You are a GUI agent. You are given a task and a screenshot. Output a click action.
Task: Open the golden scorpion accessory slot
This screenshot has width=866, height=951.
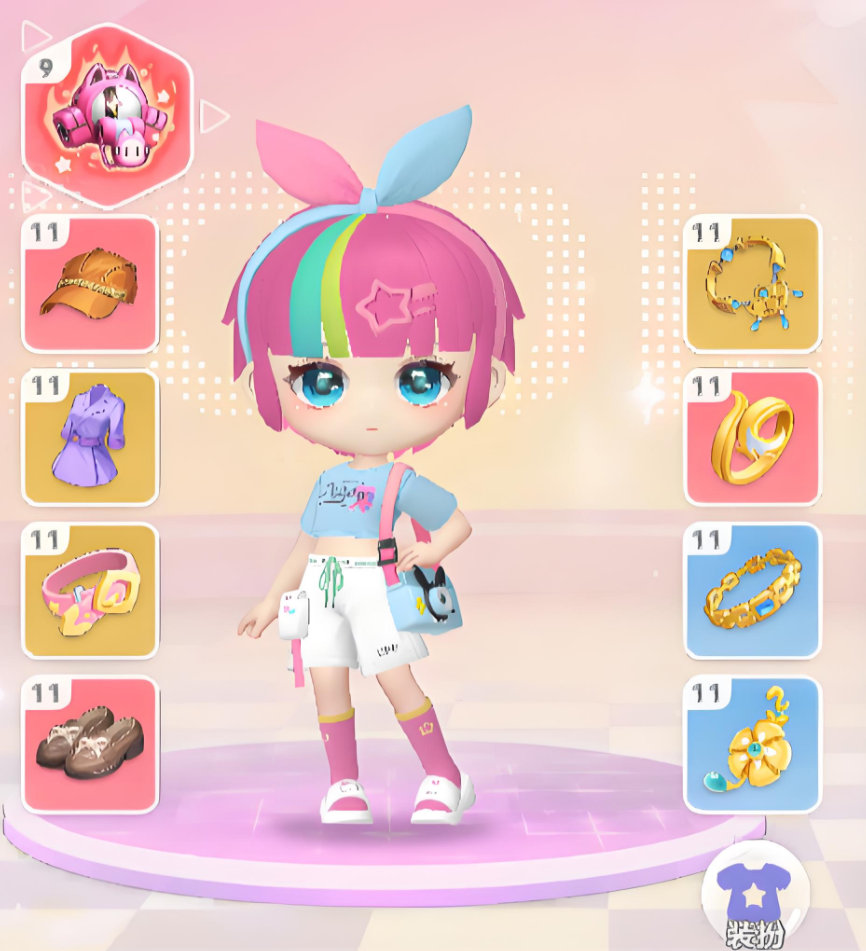[752, 284]
